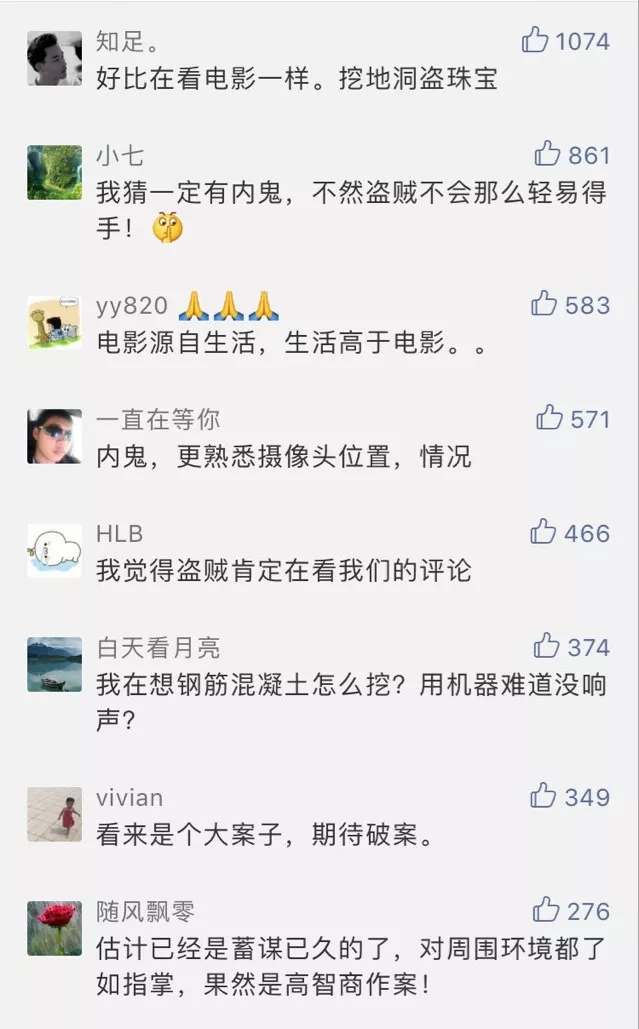This screenshot has width=639, height=1029.
Task: Open vivian's avatar
Action: (54, 814)
